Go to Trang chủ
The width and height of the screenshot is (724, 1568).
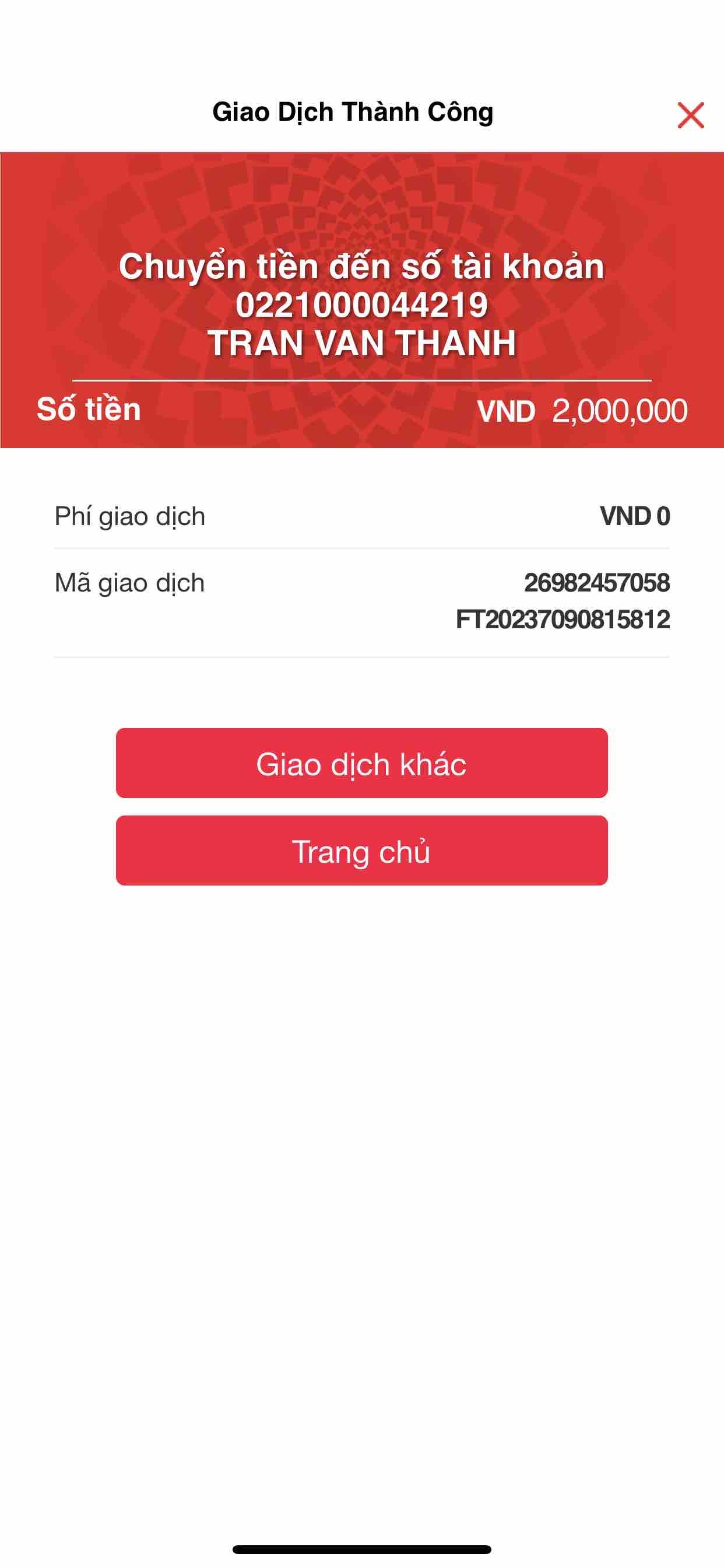[361, 850]
